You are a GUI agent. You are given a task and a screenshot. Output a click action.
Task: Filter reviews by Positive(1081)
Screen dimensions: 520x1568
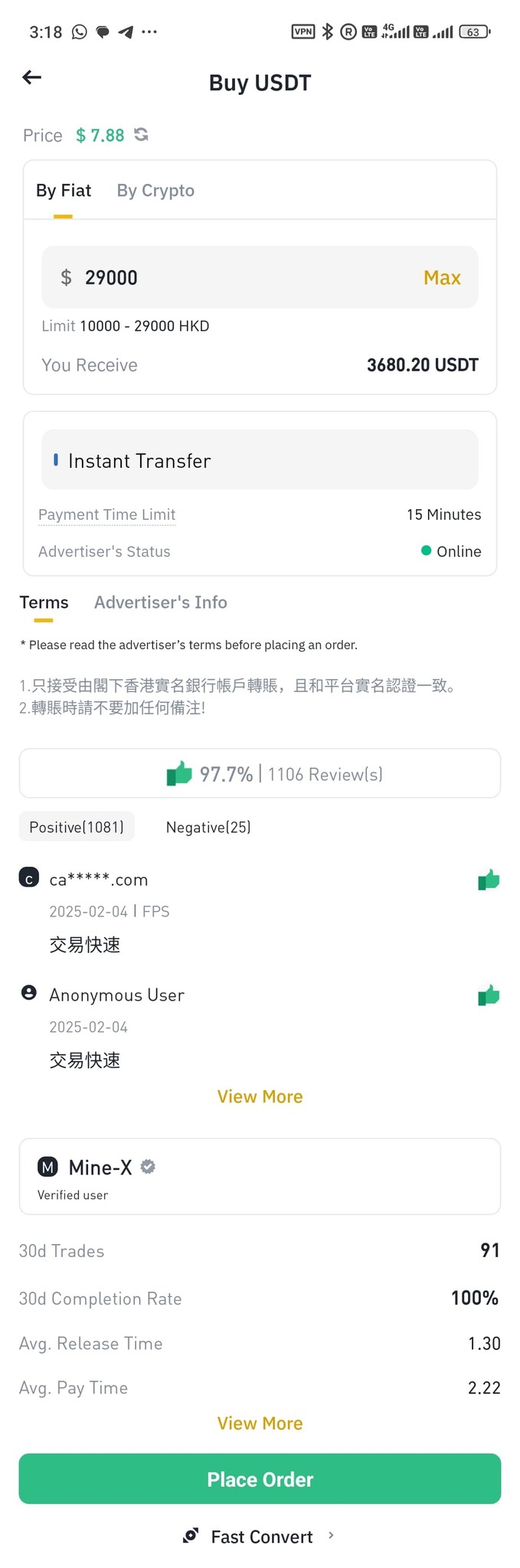pos(77,827)
